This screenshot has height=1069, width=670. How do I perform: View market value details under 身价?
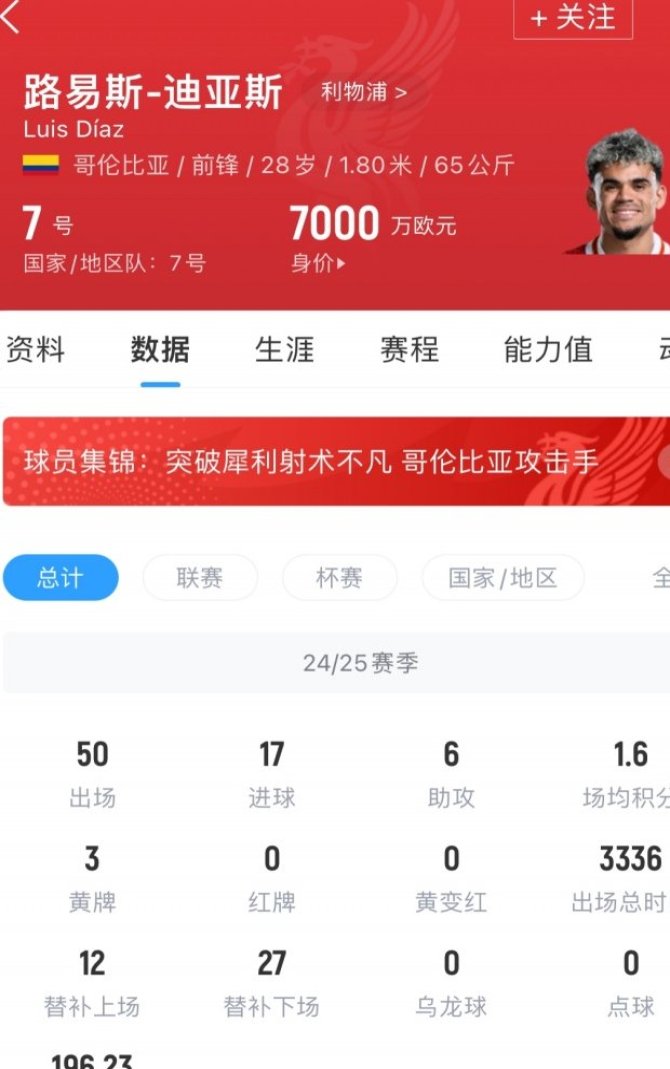(x=318, y=264)
